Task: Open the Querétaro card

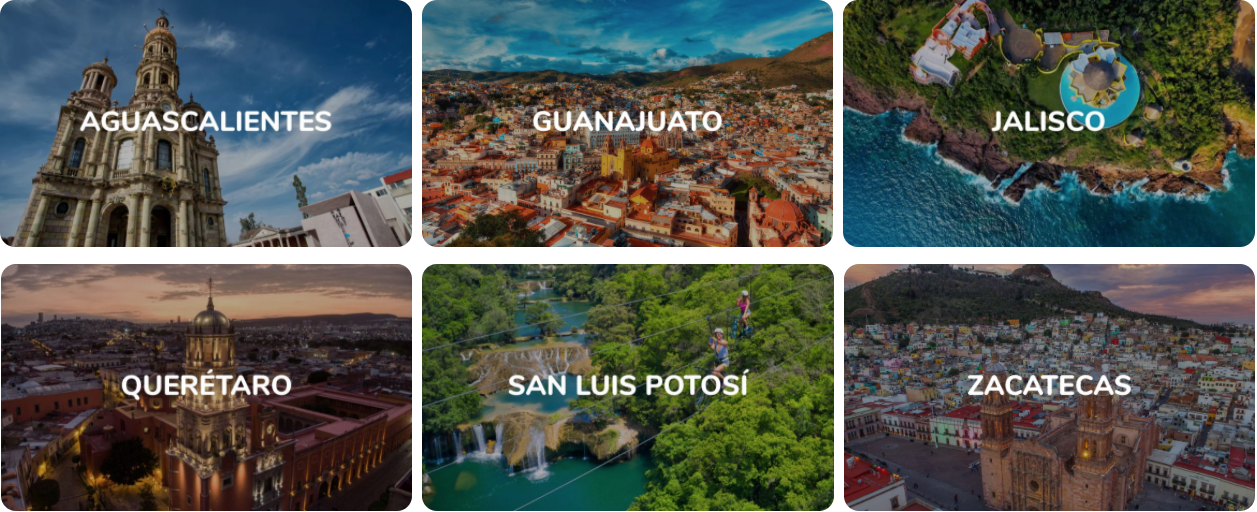Action: point(206,387)
